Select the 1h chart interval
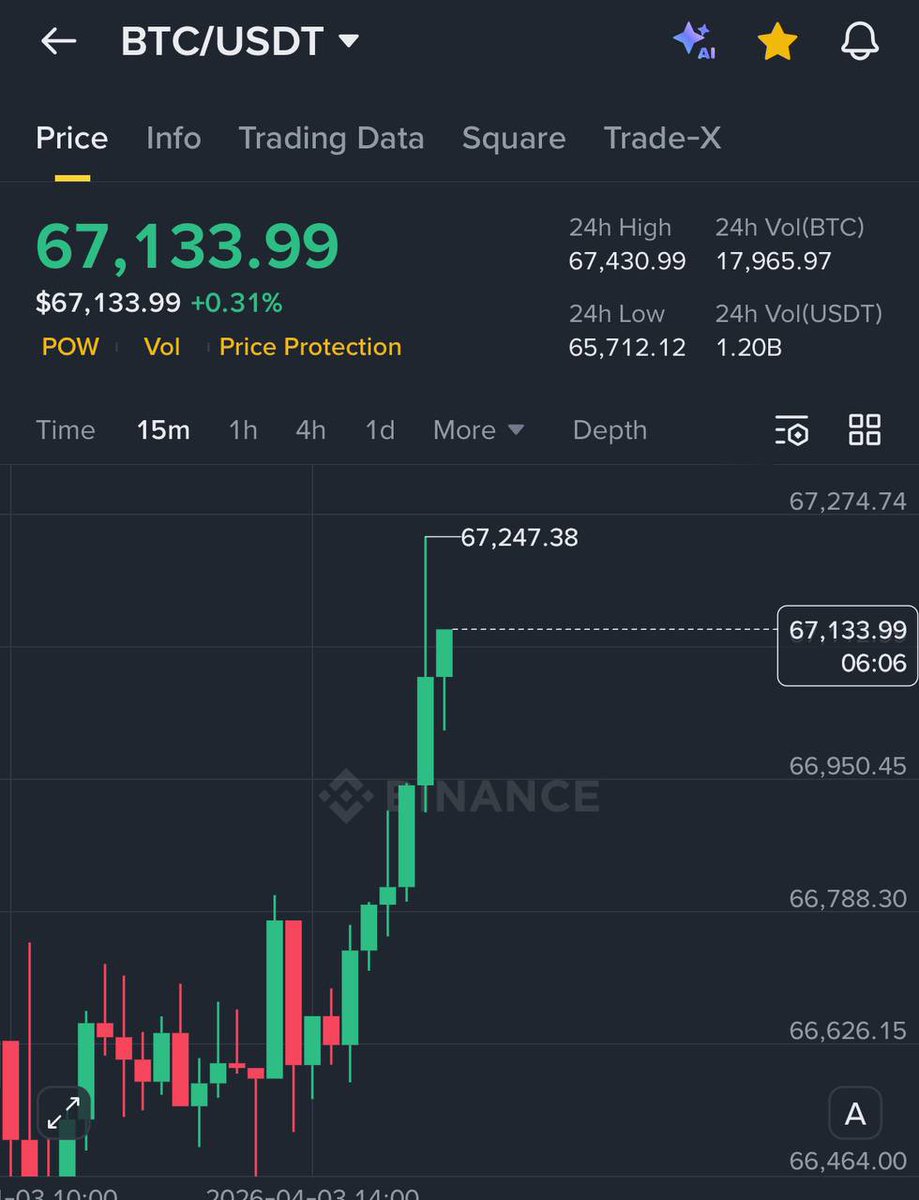This screenshot has width=919, height=1200. (243, 430)
